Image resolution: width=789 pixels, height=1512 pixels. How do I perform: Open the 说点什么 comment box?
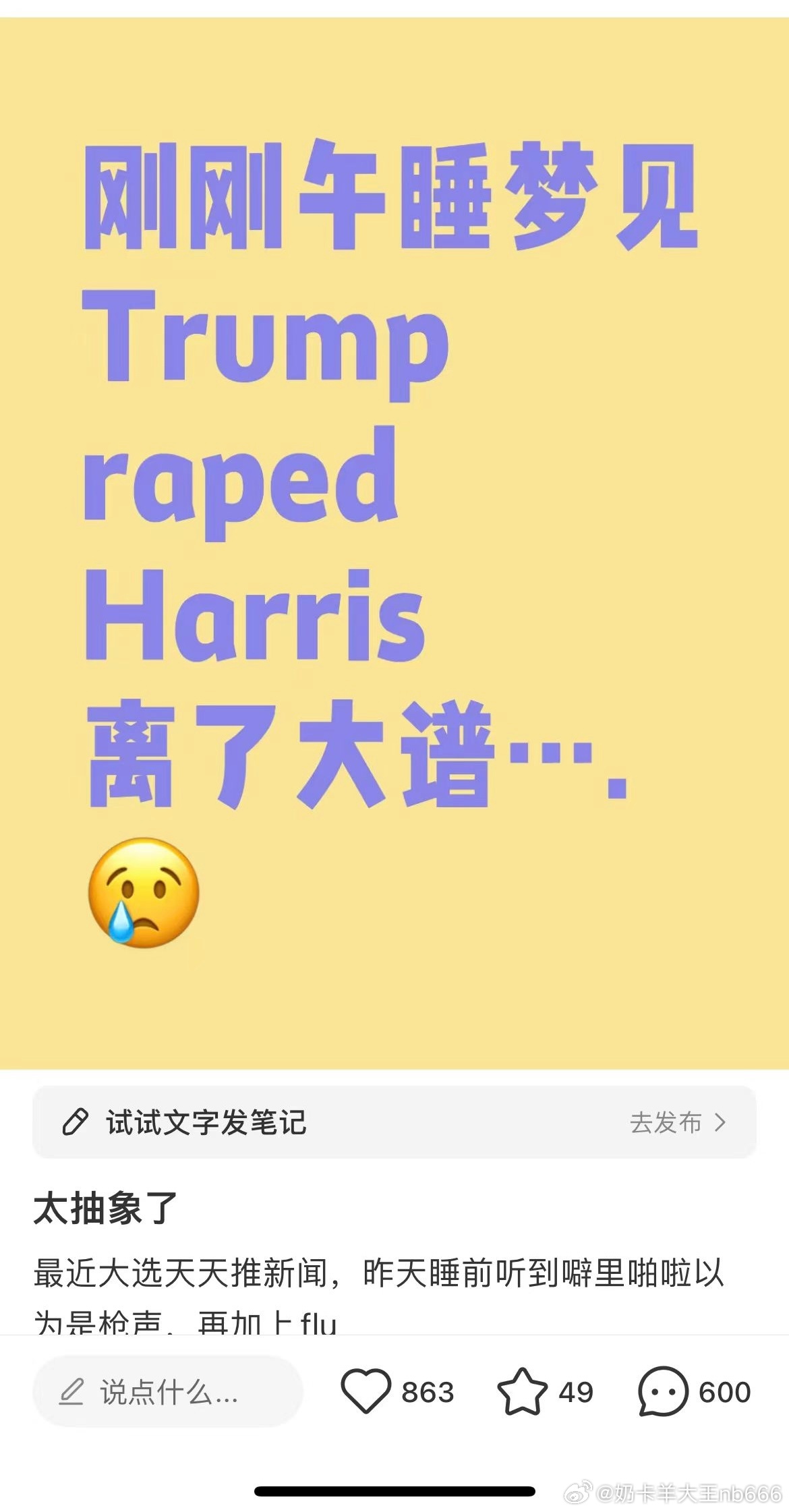click(x=168, y=1391)
